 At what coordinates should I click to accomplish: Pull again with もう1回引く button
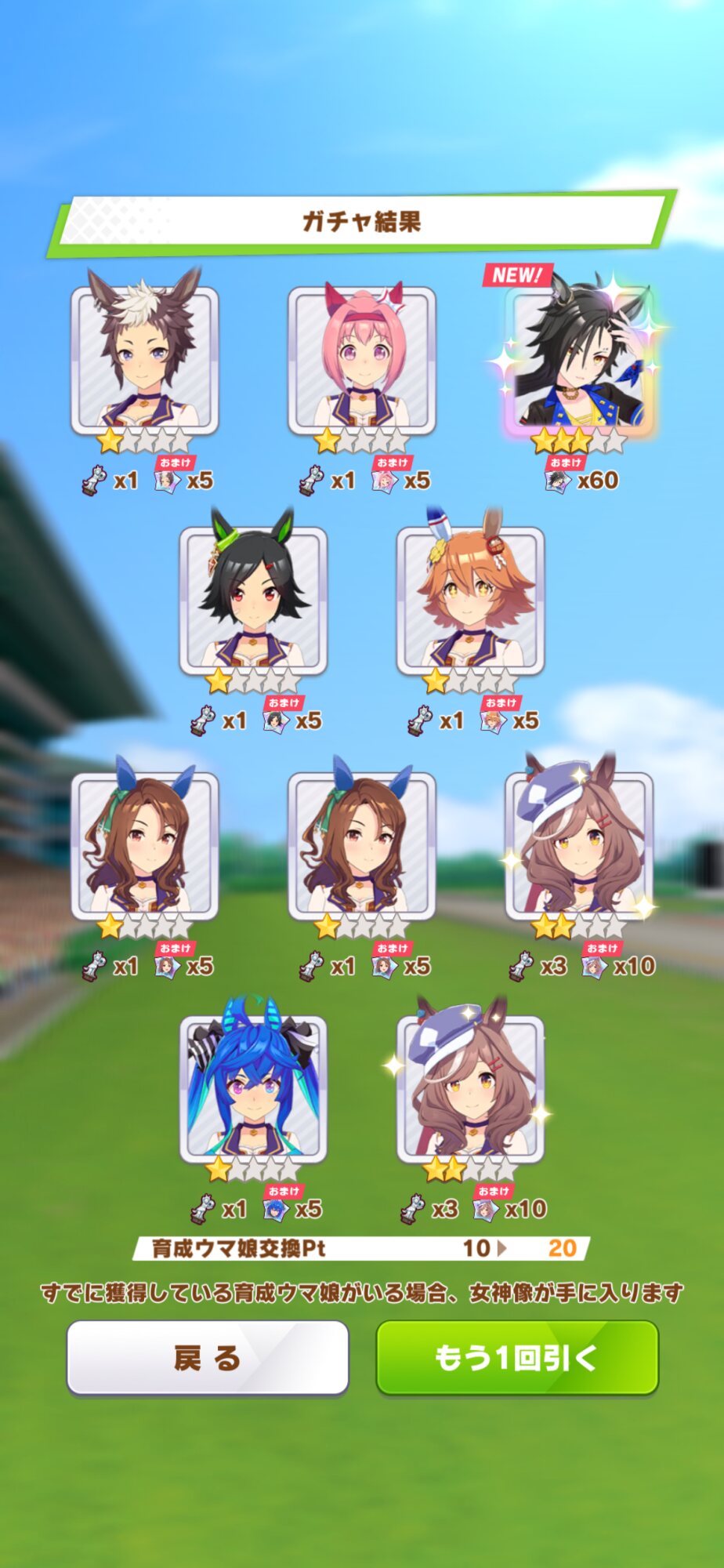coord(517,1357)
